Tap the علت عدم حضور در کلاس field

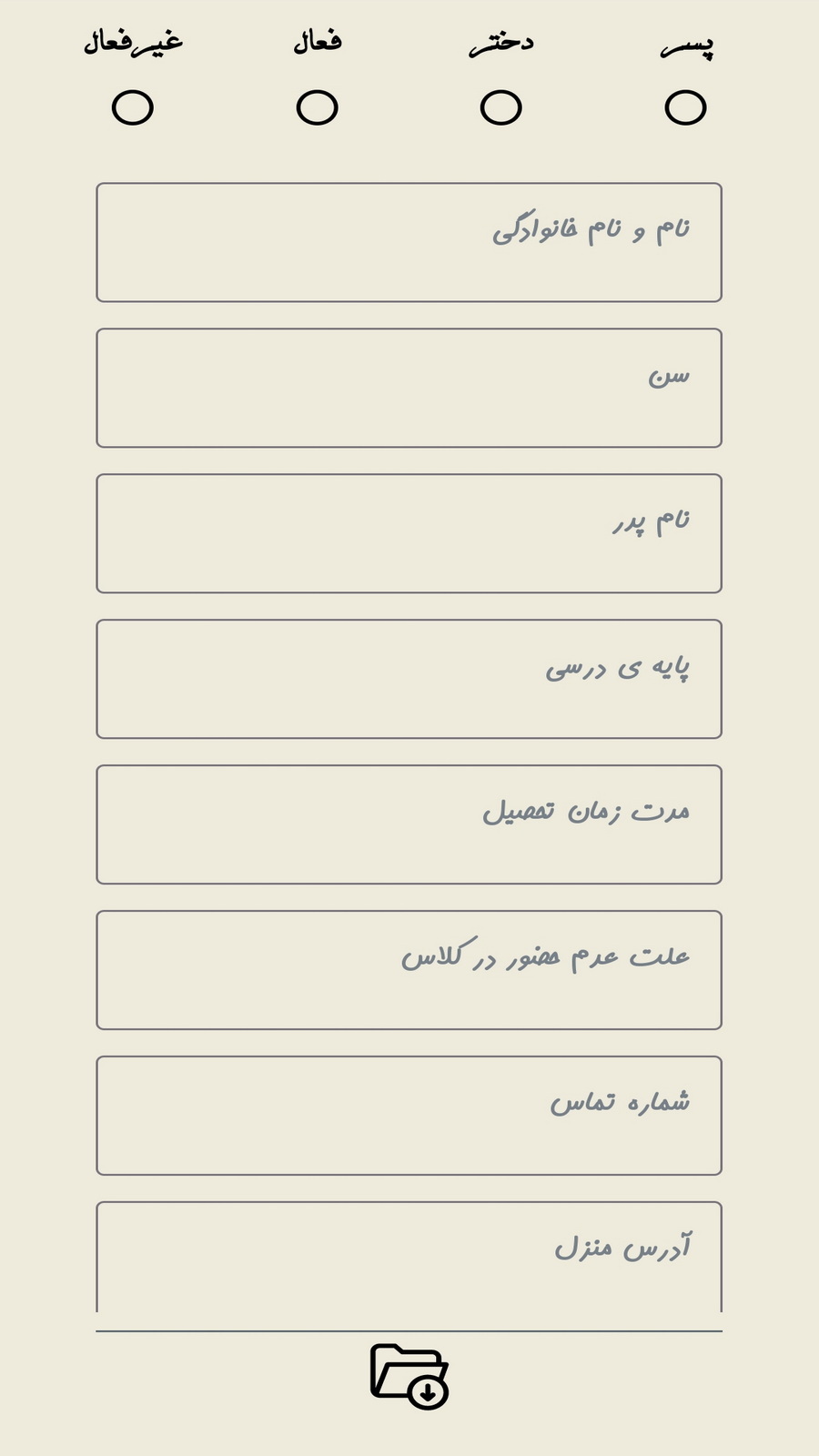tap(409, 970)
